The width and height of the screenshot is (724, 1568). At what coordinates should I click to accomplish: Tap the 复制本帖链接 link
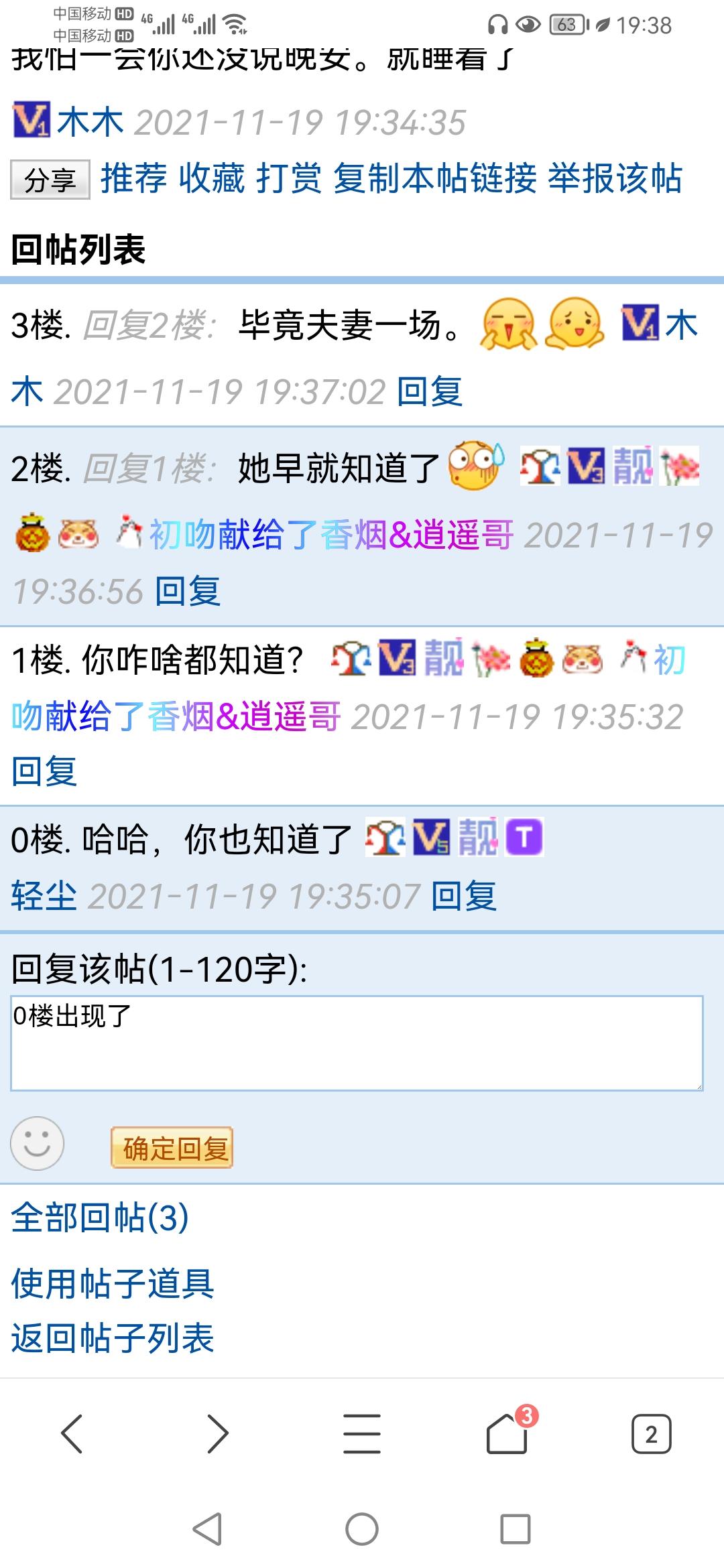(x=435, y=178)
